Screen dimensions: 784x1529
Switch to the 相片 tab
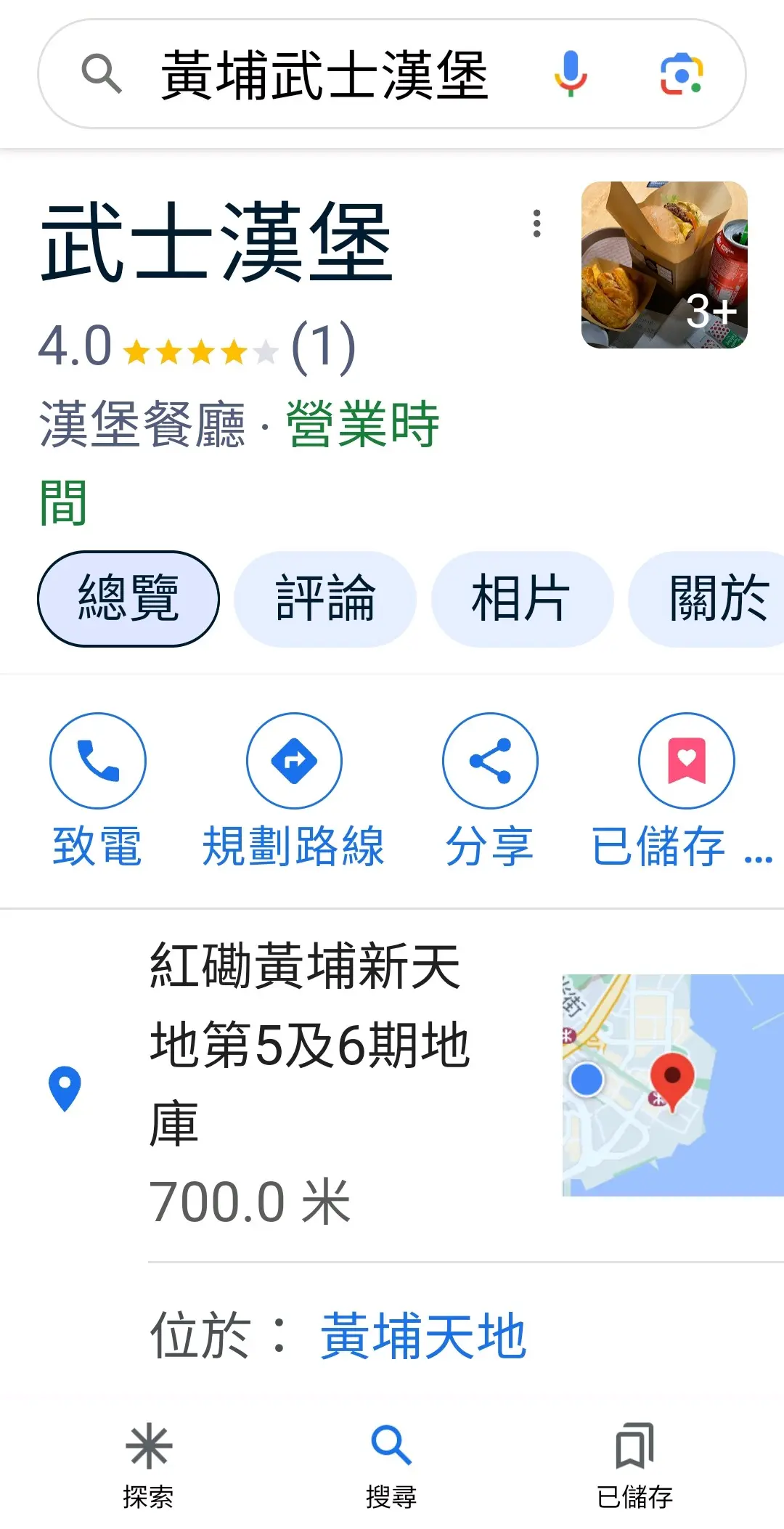tap(522, 599)
